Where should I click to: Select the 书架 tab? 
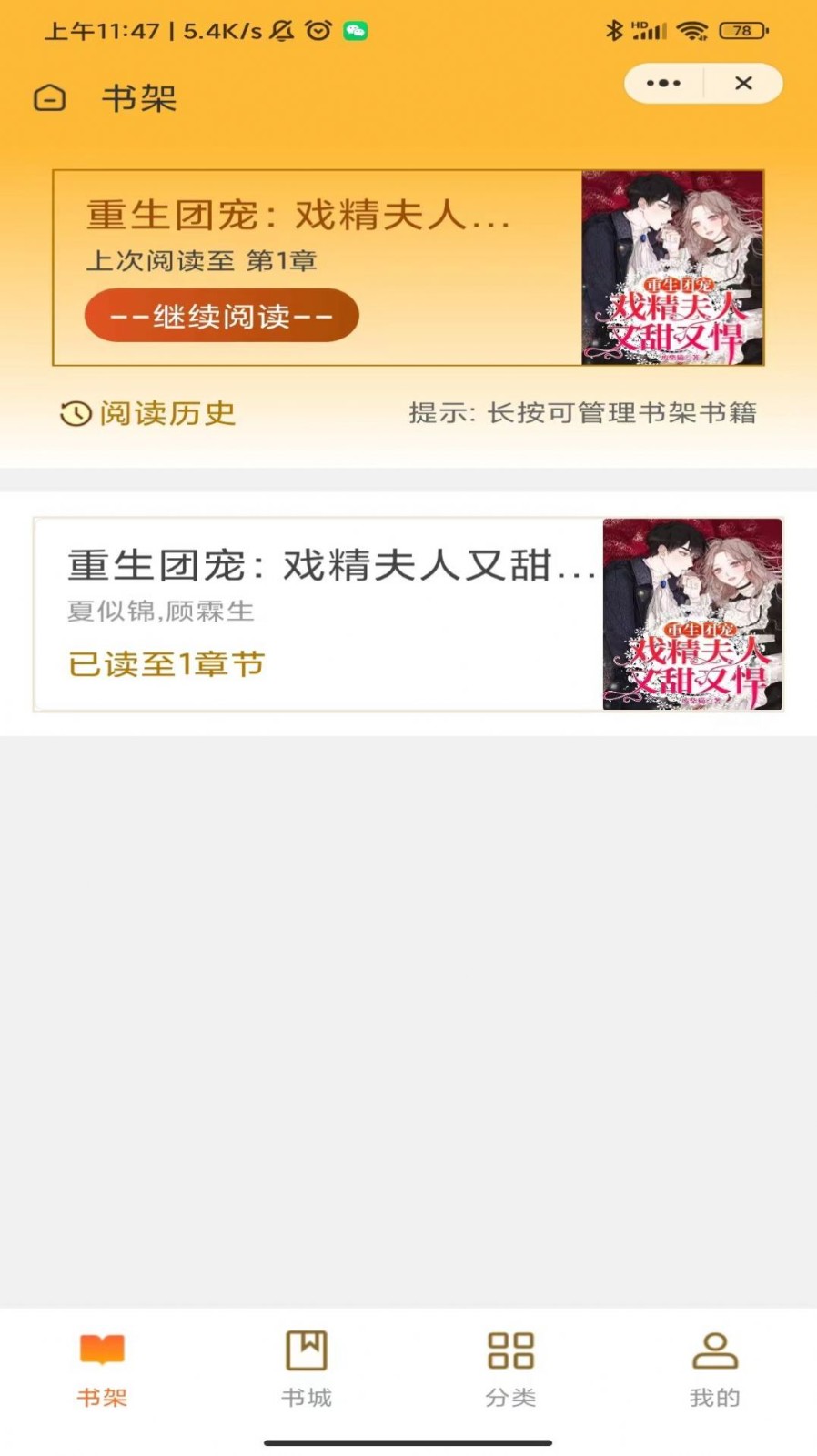click(102, 1369)
